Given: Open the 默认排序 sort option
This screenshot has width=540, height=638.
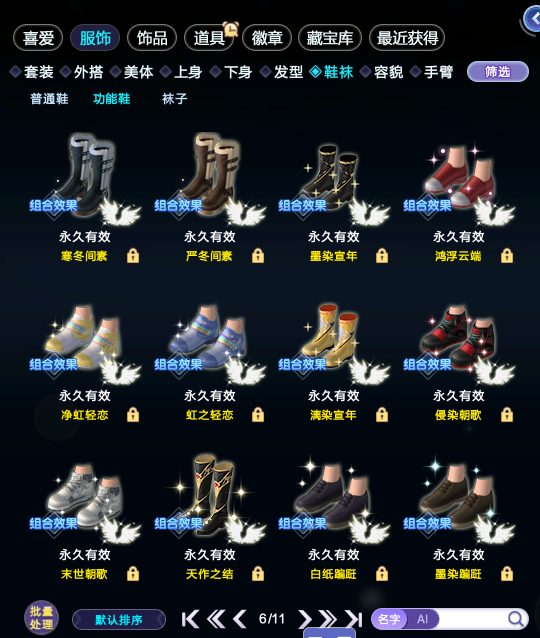Looking at the screenshot, I should coord(119,620).
